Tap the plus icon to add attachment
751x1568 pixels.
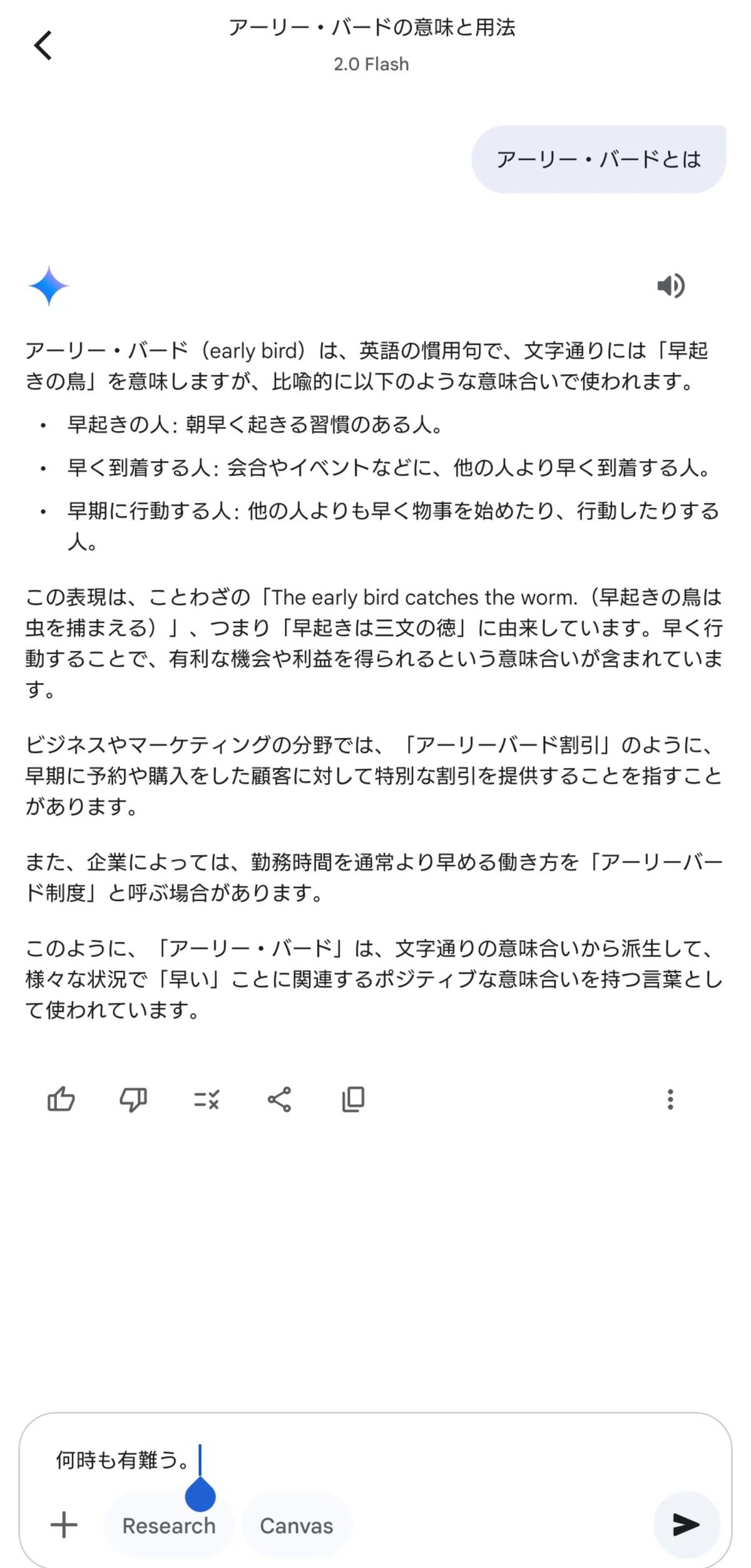click(64, 1524)
